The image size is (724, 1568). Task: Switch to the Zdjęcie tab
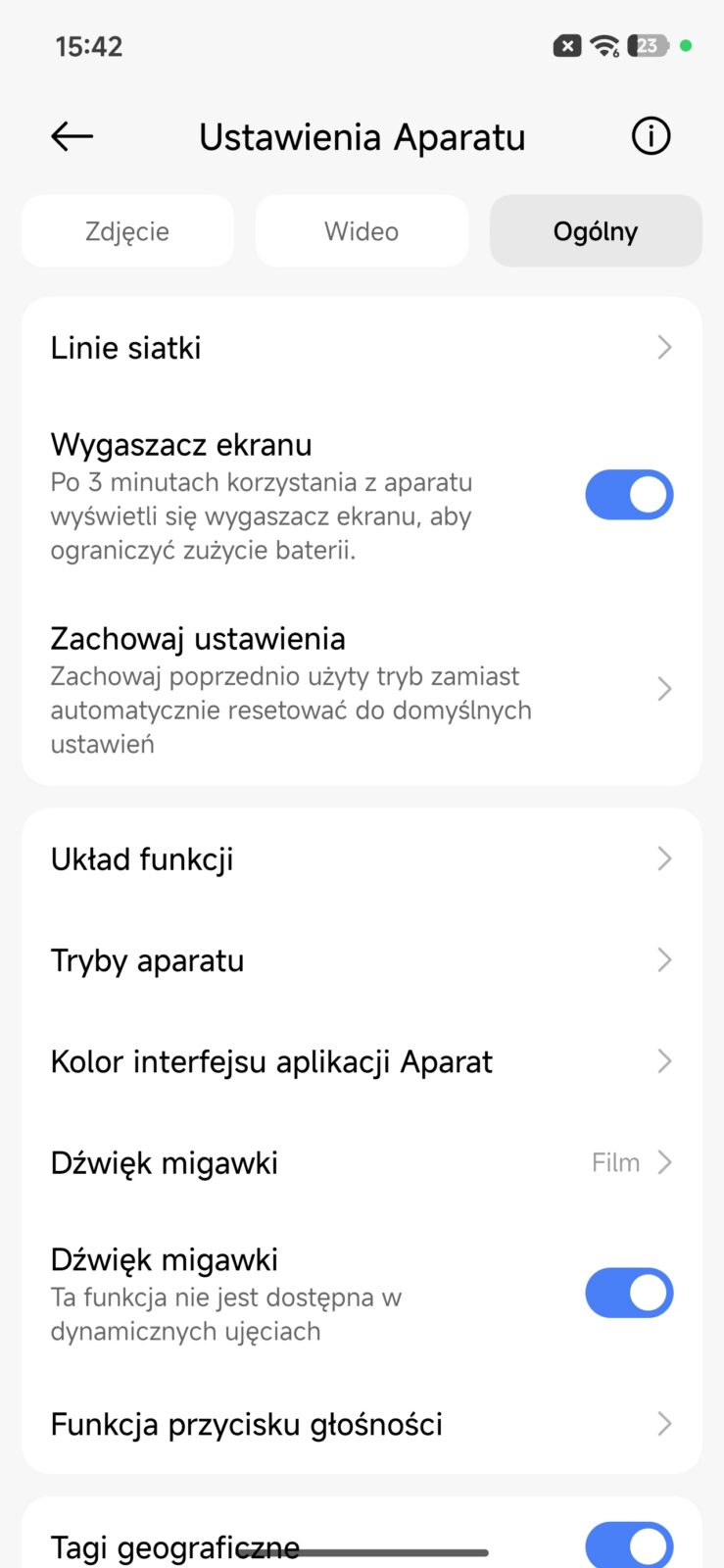(x=127, y=231)
